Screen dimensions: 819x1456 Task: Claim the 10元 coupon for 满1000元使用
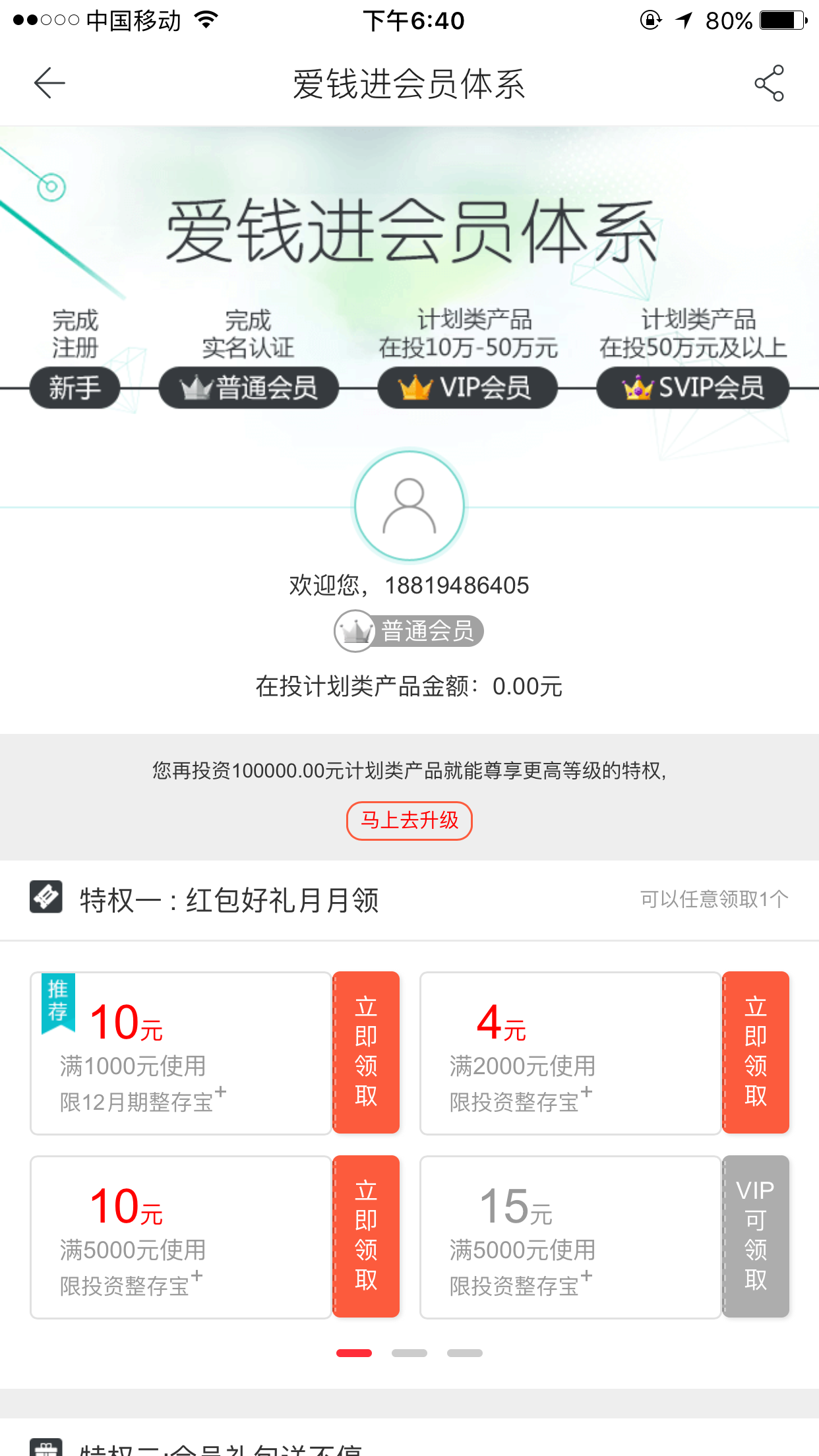click(366, 1052)
